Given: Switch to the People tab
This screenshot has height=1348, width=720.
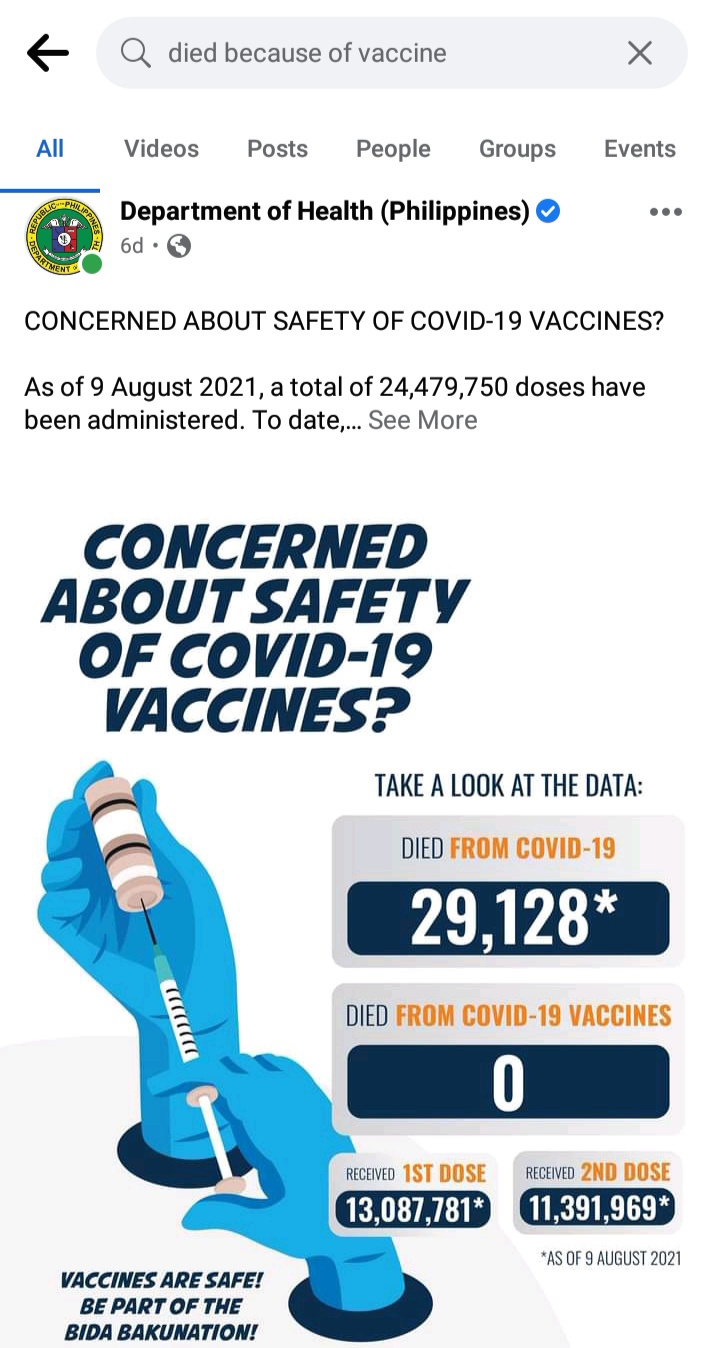Looking at the screenshot, I should 393,149.
